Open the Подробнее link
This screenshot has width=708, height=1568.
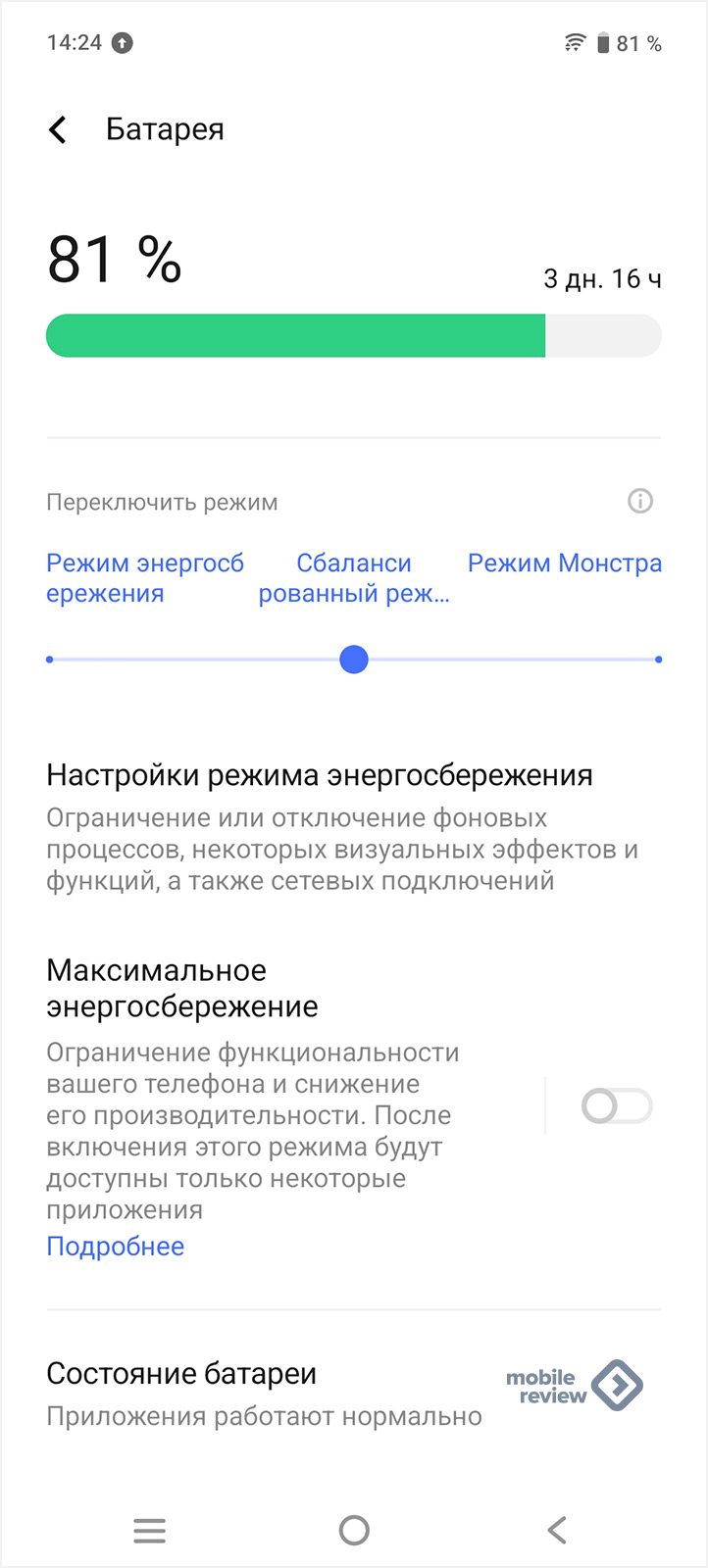(116, 1247)
